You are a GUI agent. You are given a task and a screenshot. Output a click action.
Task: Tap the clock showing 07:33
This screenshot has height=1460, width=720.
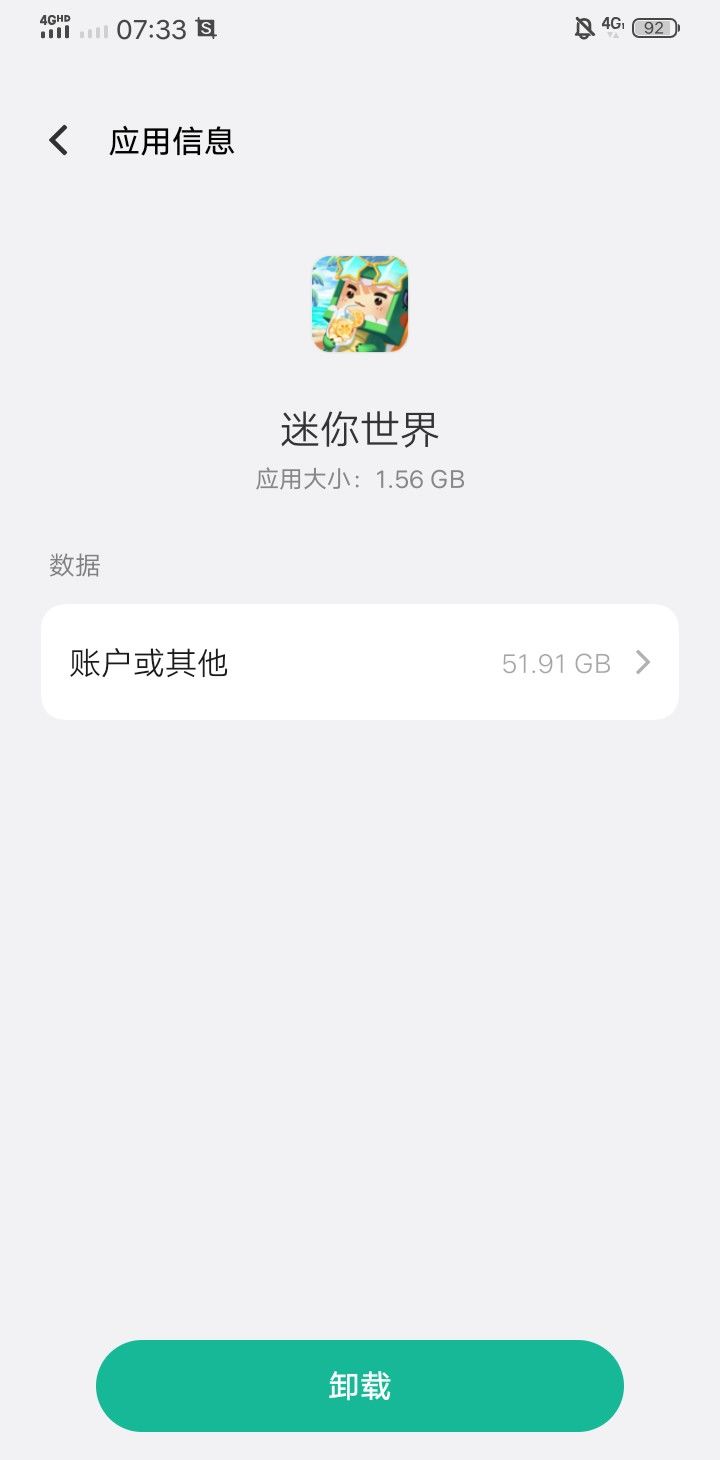coord(150,27)
